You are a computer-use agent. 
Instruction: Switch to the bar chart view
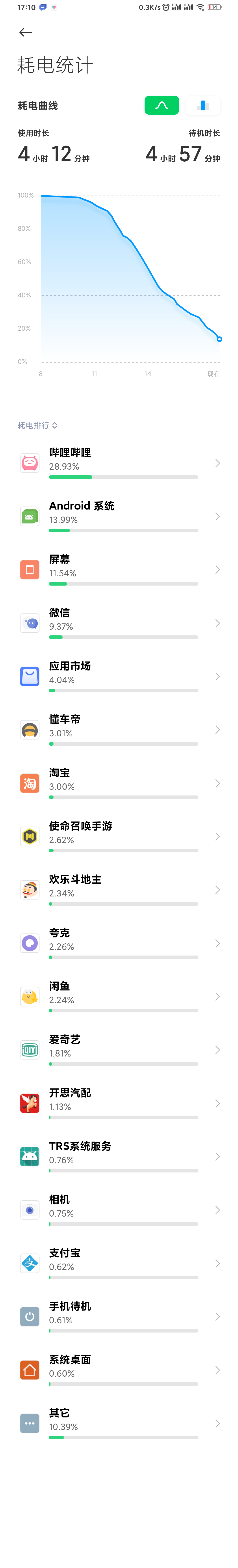pos(203,105)
